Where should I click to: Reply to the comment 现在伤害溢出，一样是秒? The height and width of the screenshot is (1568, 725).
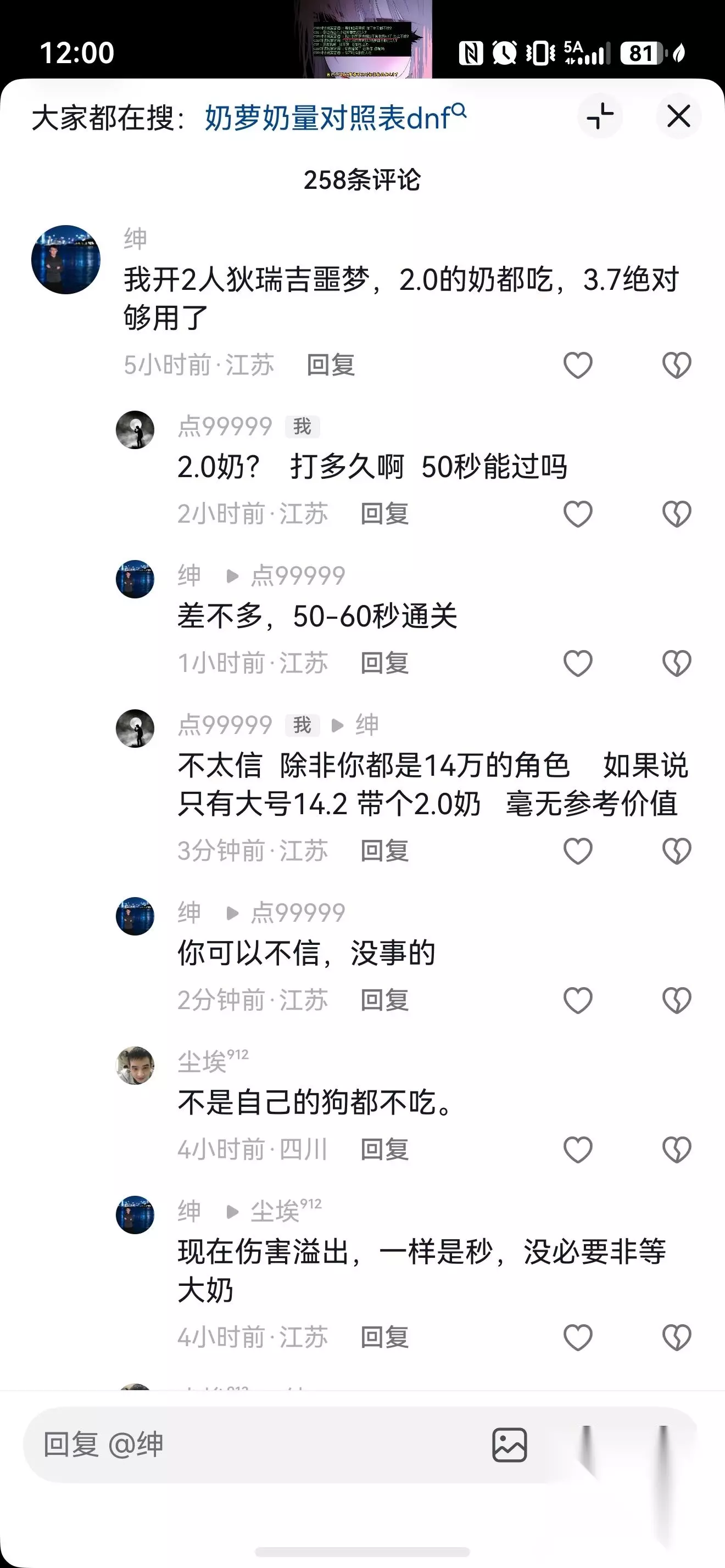pos(384,1337)
